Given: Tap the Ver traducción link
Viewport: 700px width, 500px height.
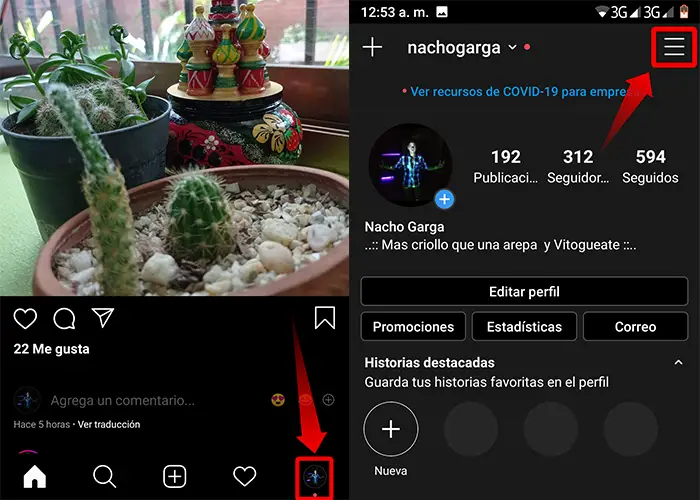Looking at the screenshot, I should [108, 424].
